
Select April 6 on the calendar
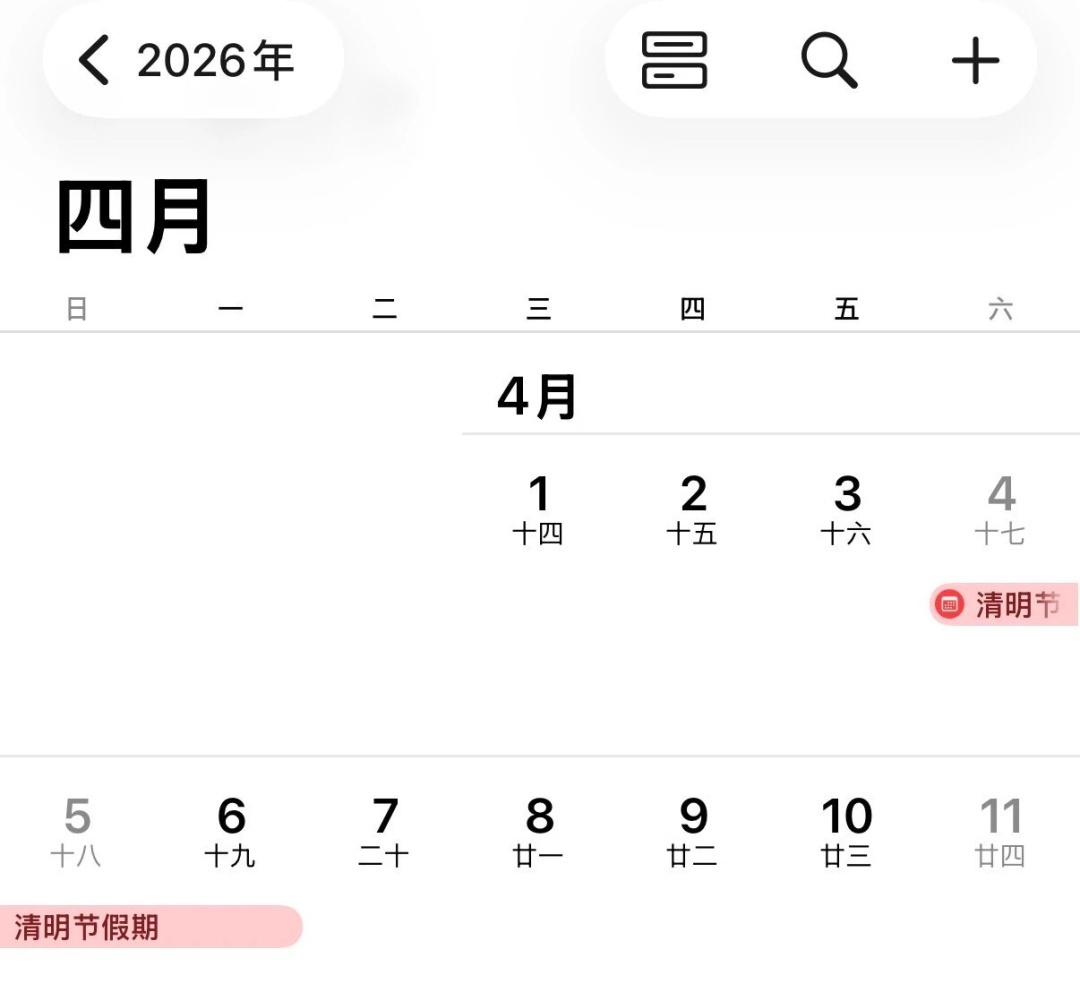click(x=231, y=830)
